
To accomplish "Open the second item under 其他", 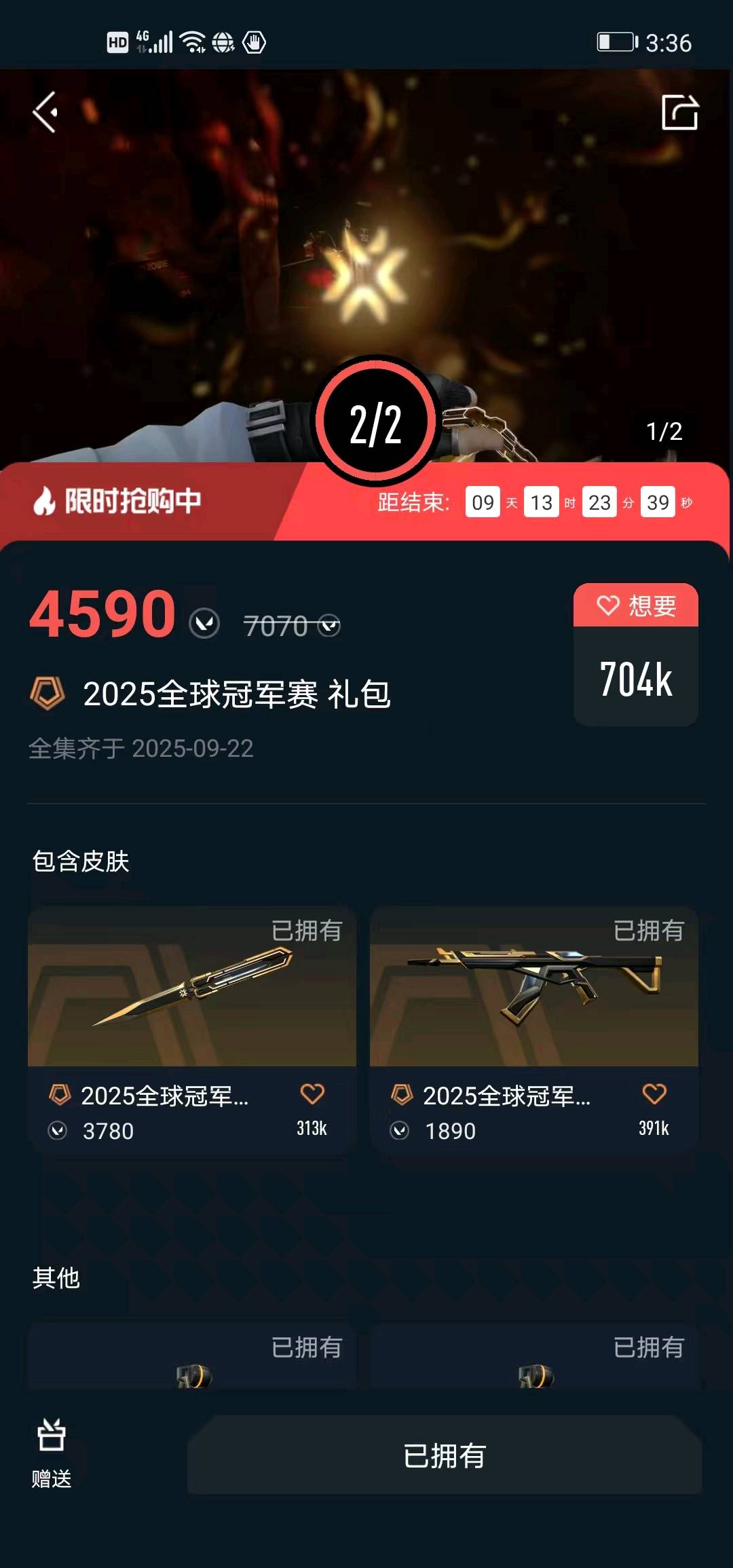I will coord(534,1356).
